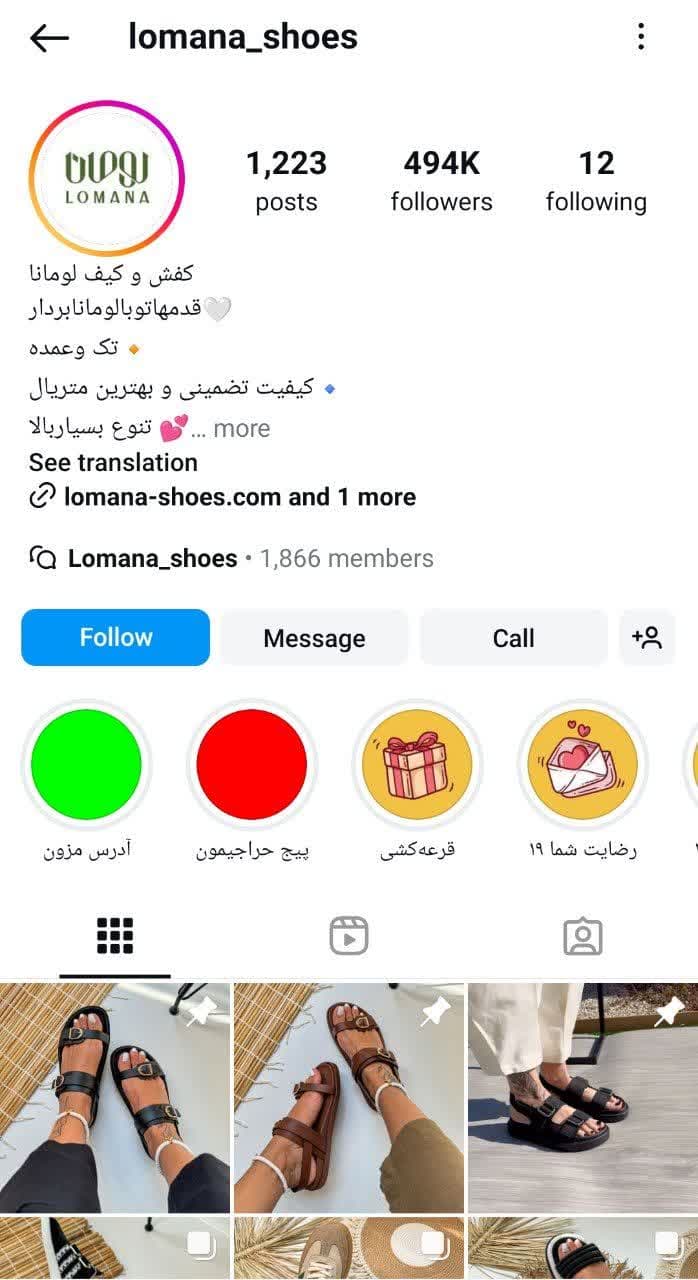The width and height of the screenshot is (698, 1280).
Task: View the قرعه‌کشی gift box highlight
Action: click(417, 765)
